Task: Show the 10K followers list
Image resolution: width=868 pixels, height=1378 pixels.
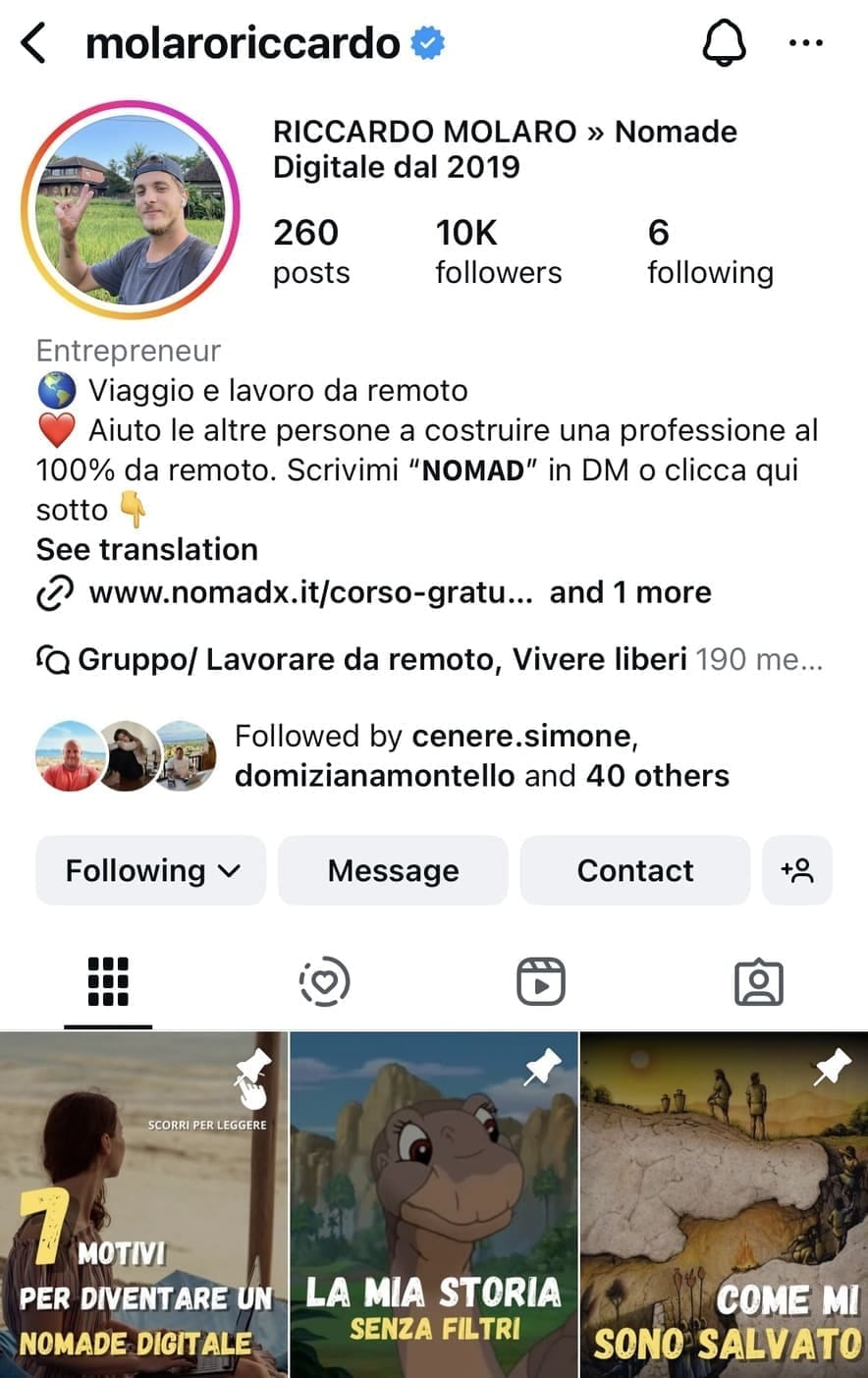Action: [x=498, y=251]
